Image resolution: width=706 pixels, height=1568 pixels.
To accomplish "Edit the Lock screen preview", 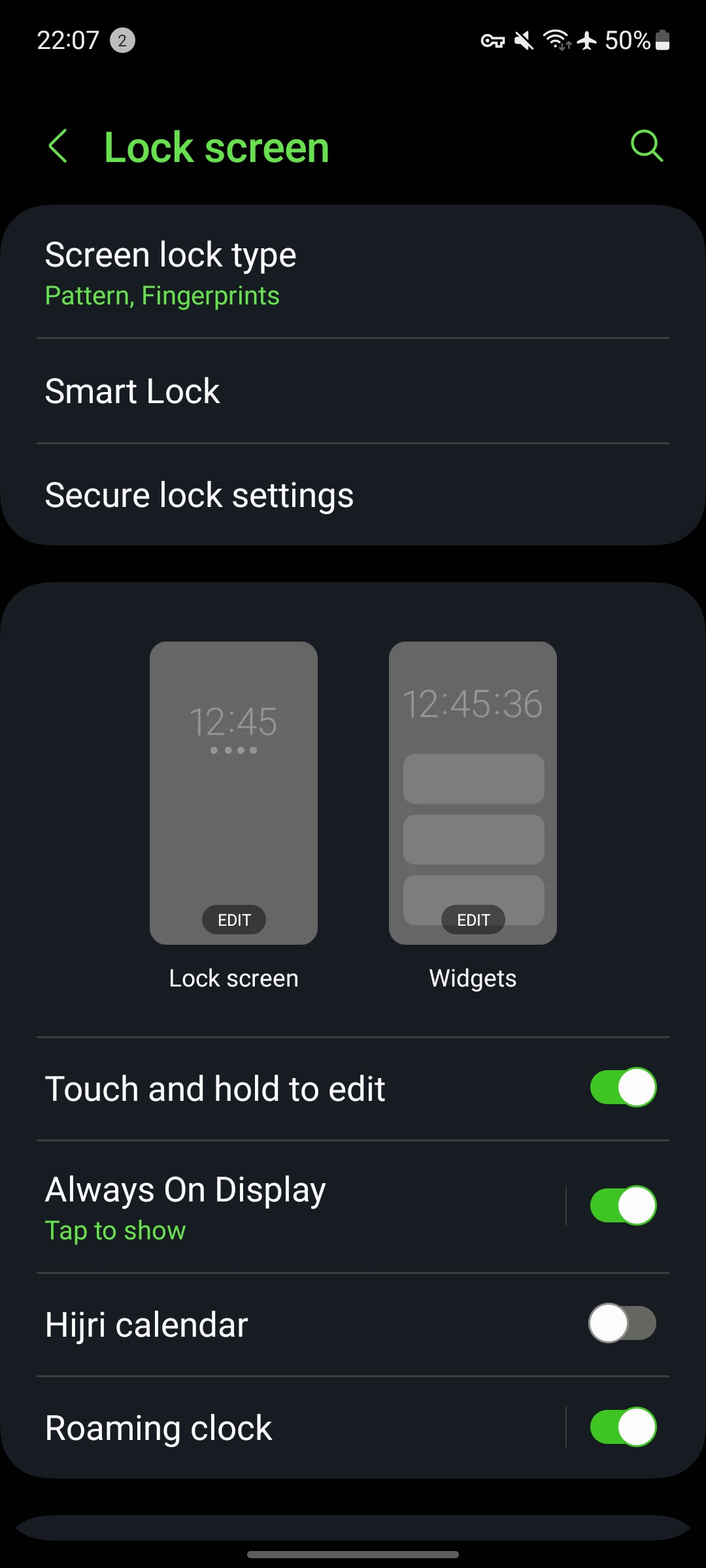I will (234, 920).
